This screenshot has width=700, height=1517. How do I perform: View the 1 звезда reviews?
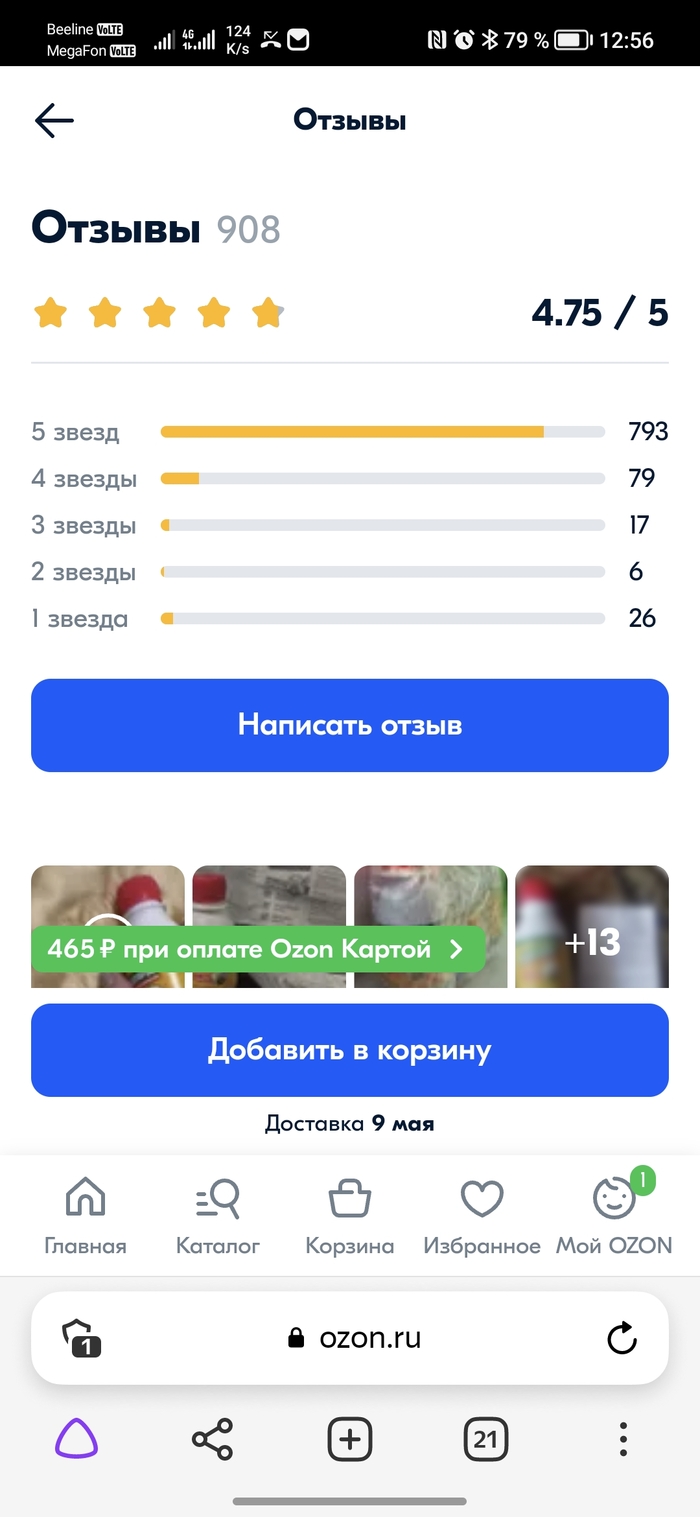(349, 618)
